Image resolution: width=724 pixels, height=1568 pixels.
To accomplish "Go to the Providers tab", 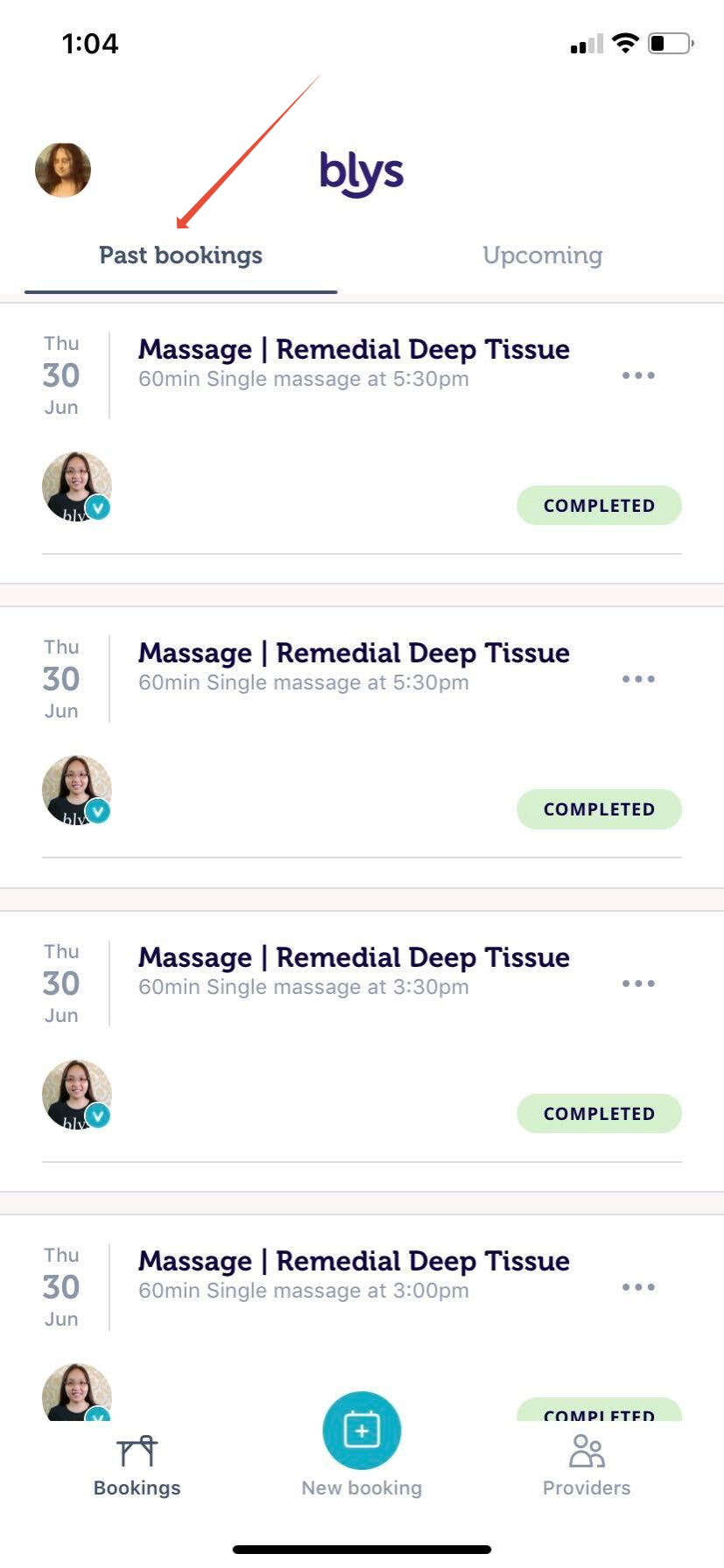I will point(587,1466).
